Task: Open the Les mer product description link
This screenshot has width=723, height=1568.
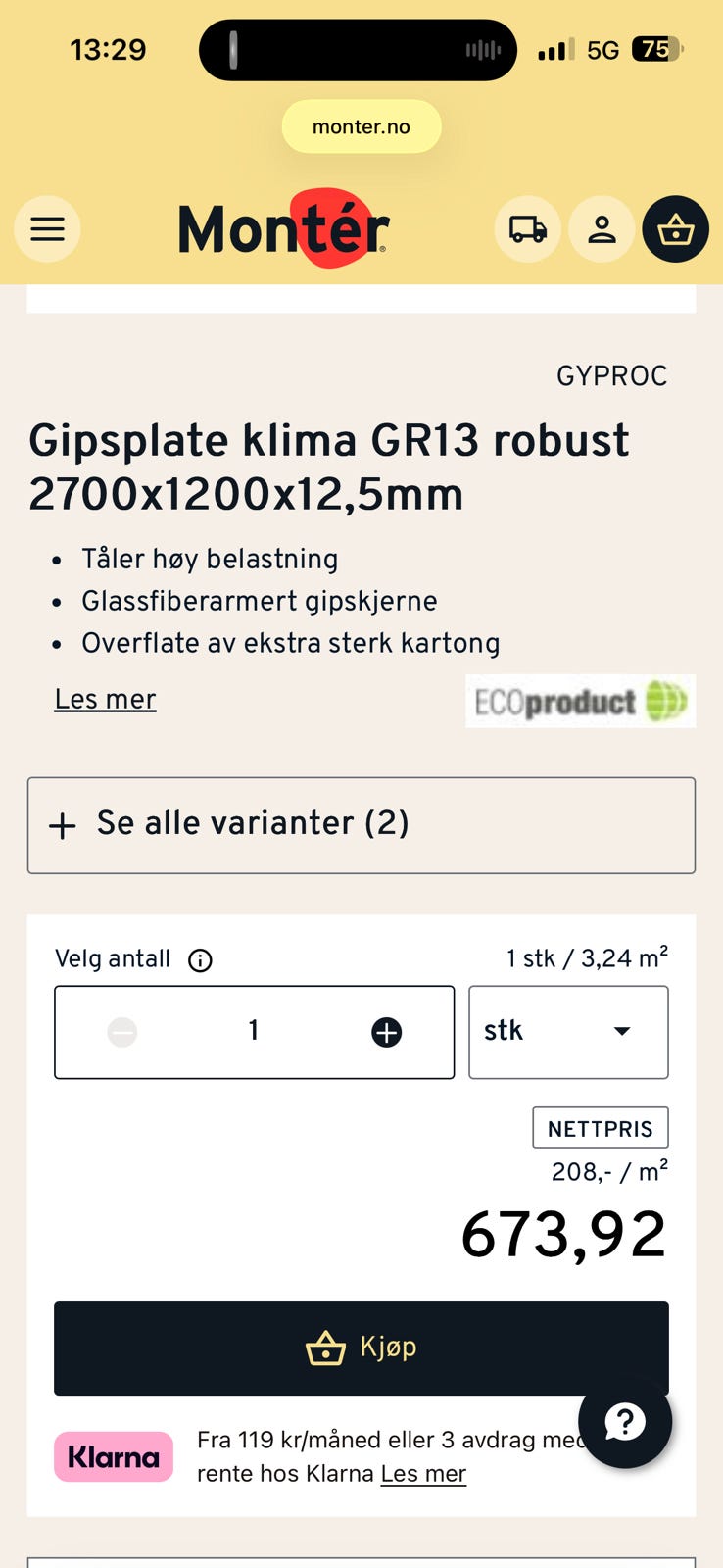Action: pos(105,699)
